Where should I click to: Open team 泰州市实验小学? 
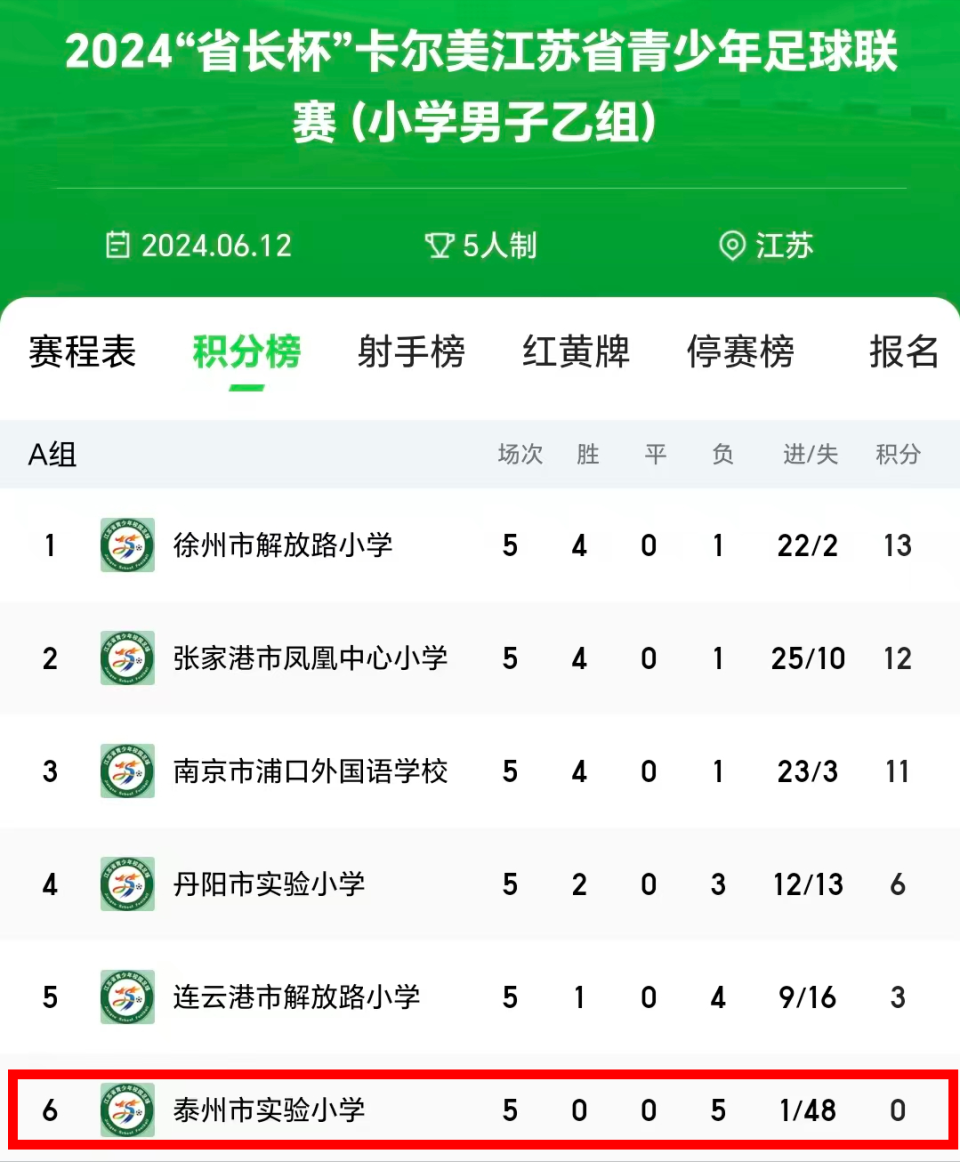pos(269,1110)
